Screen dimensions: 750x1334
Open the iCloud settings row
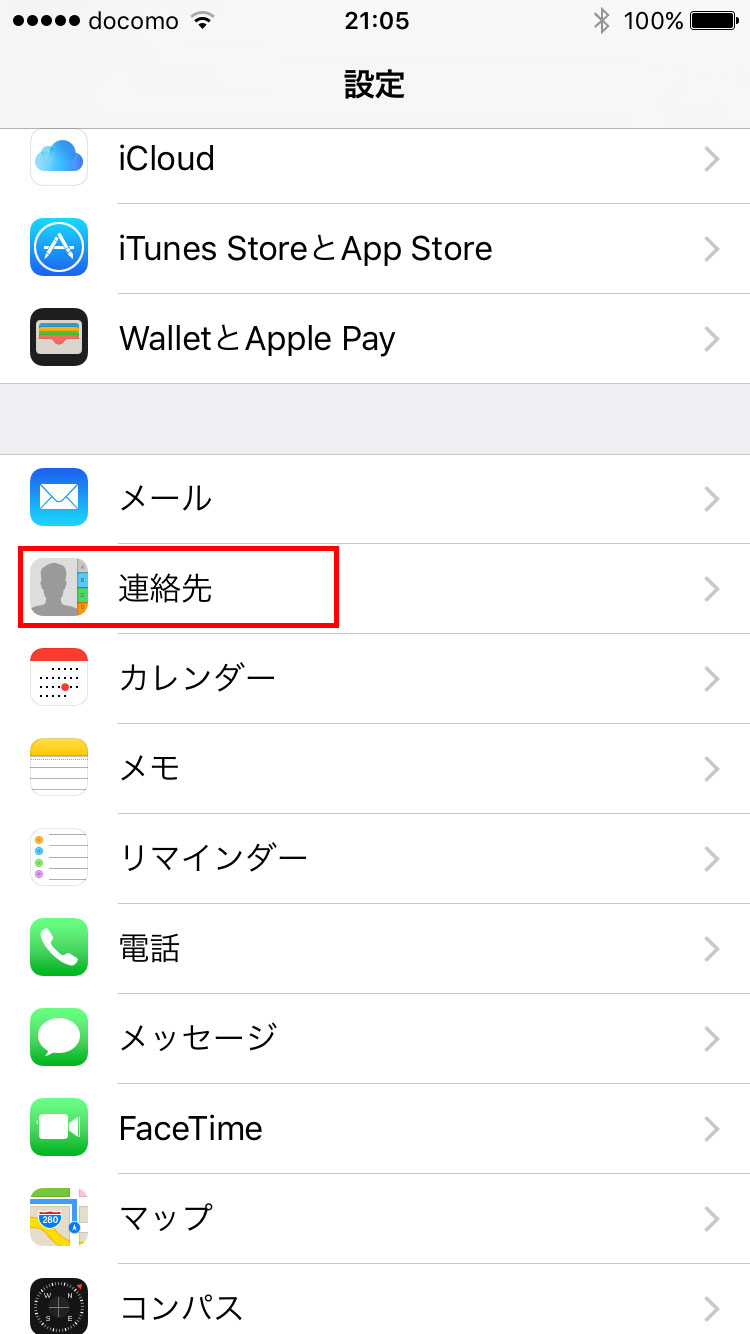(x=375, y=158)
